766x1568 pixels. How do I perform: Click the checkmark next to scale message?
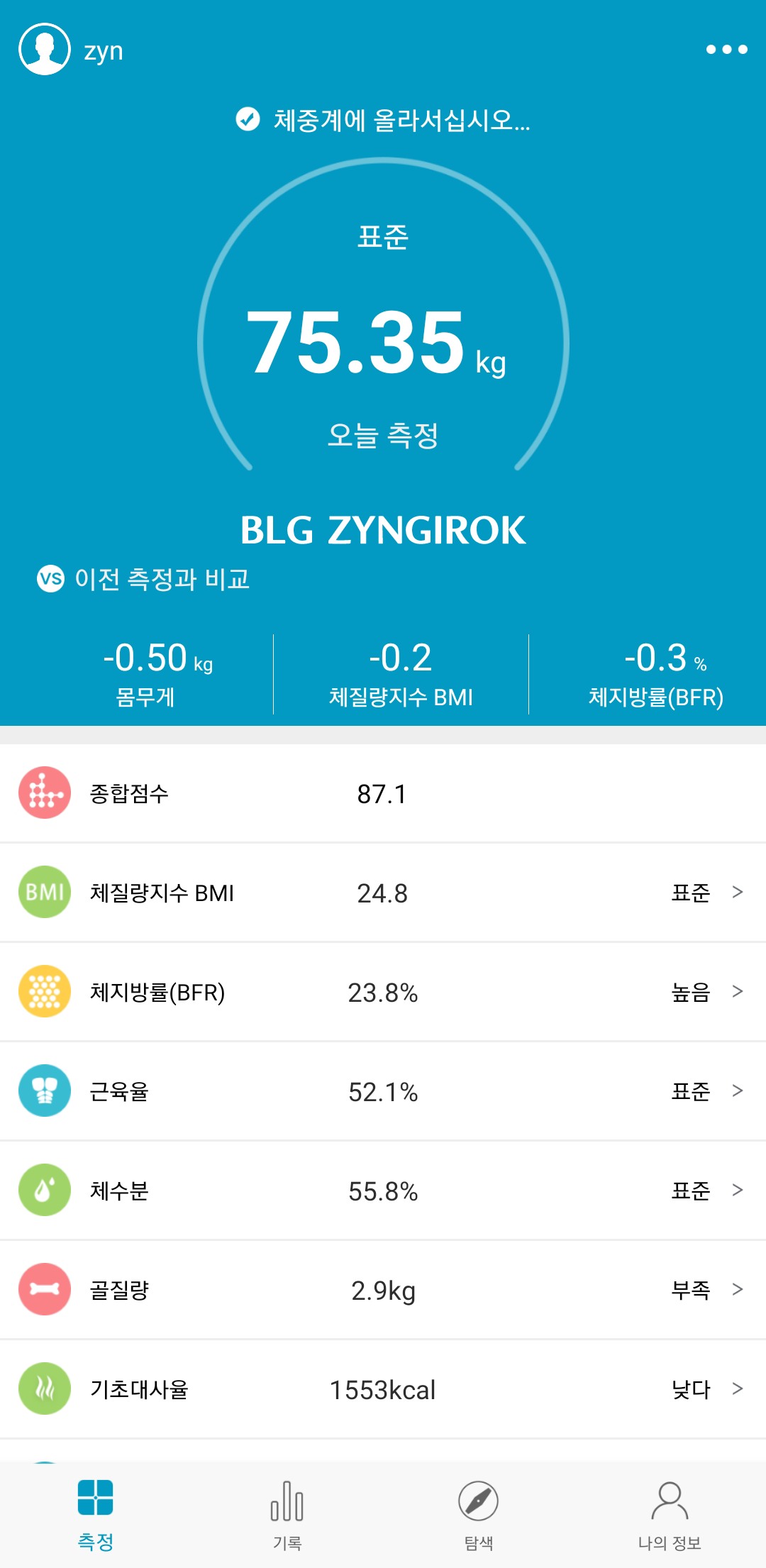coord(245,121)
